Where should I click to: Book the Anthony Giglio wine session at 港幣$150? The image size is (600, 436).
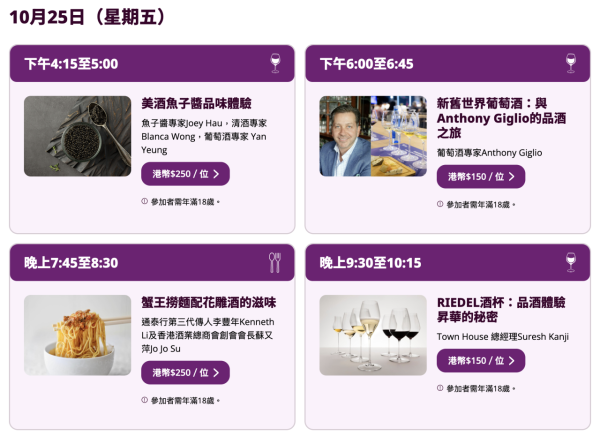coord(480,177)
